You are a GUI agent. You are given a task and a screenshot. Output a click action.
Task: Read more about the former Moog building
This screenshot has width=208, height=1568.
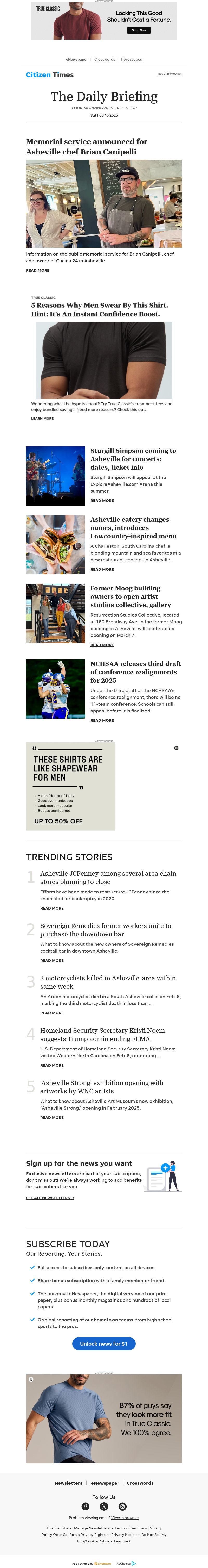102,645
